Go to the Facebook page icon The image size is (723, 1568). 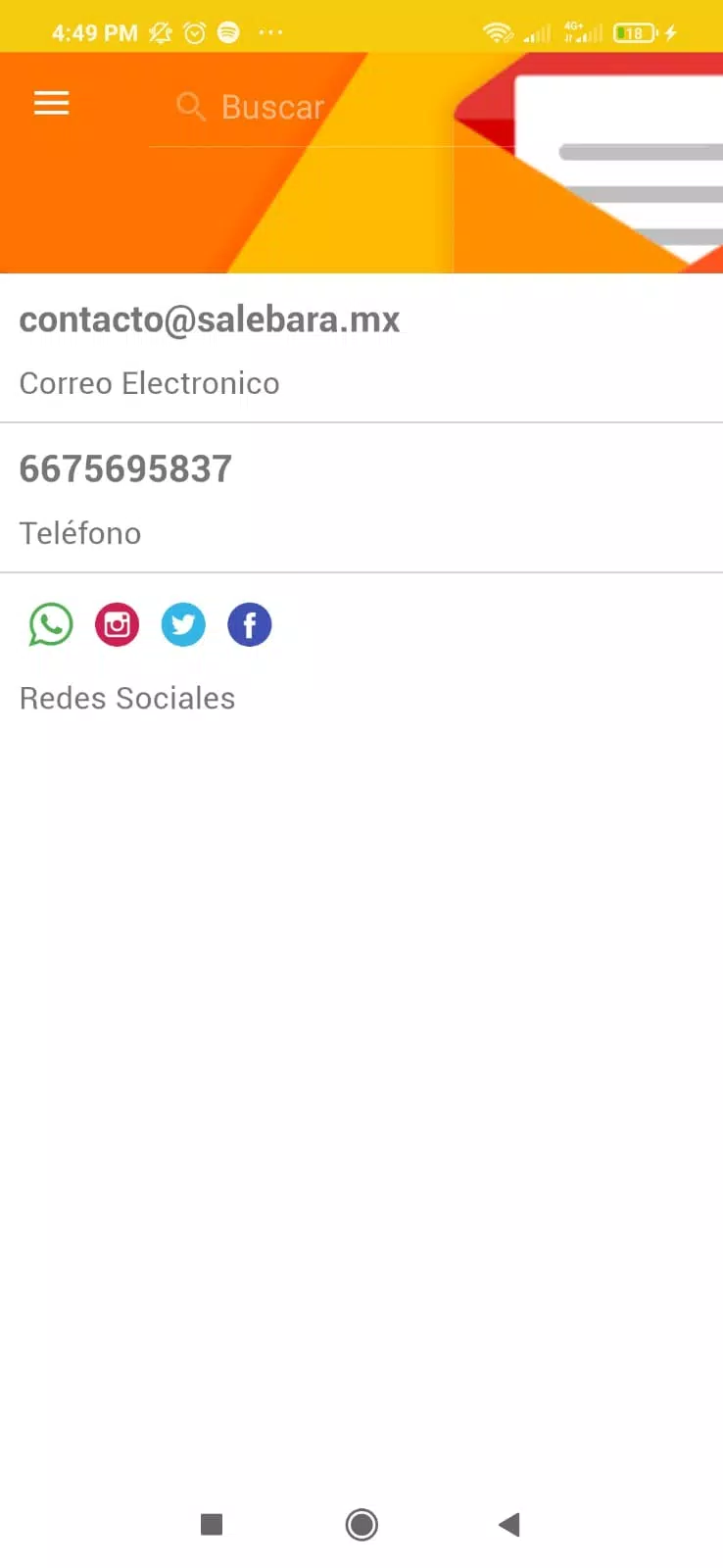pyautogui.click(x=250, y=624)
